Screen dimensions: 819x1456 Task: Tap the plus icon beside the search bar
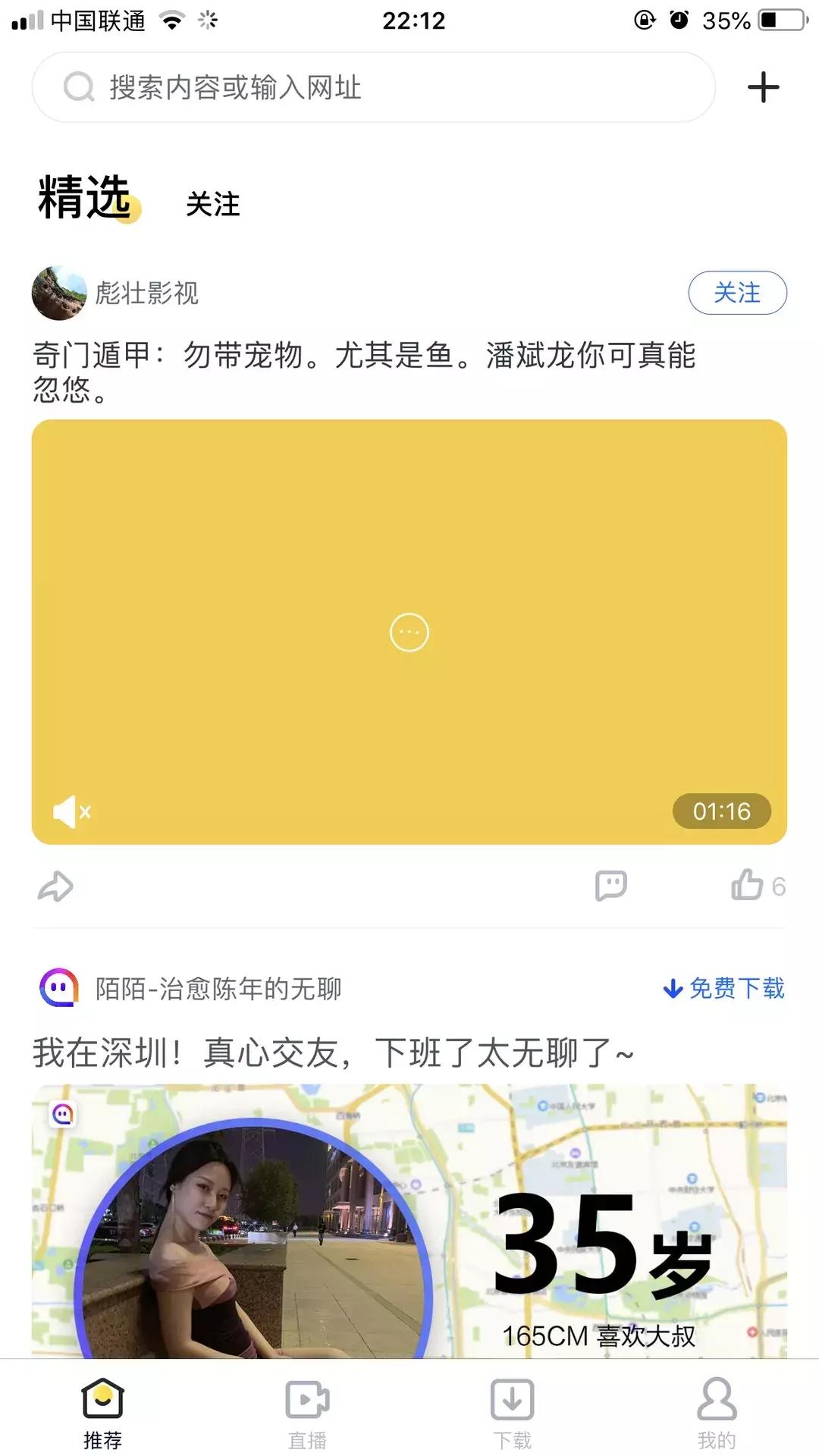click(763, 86)
